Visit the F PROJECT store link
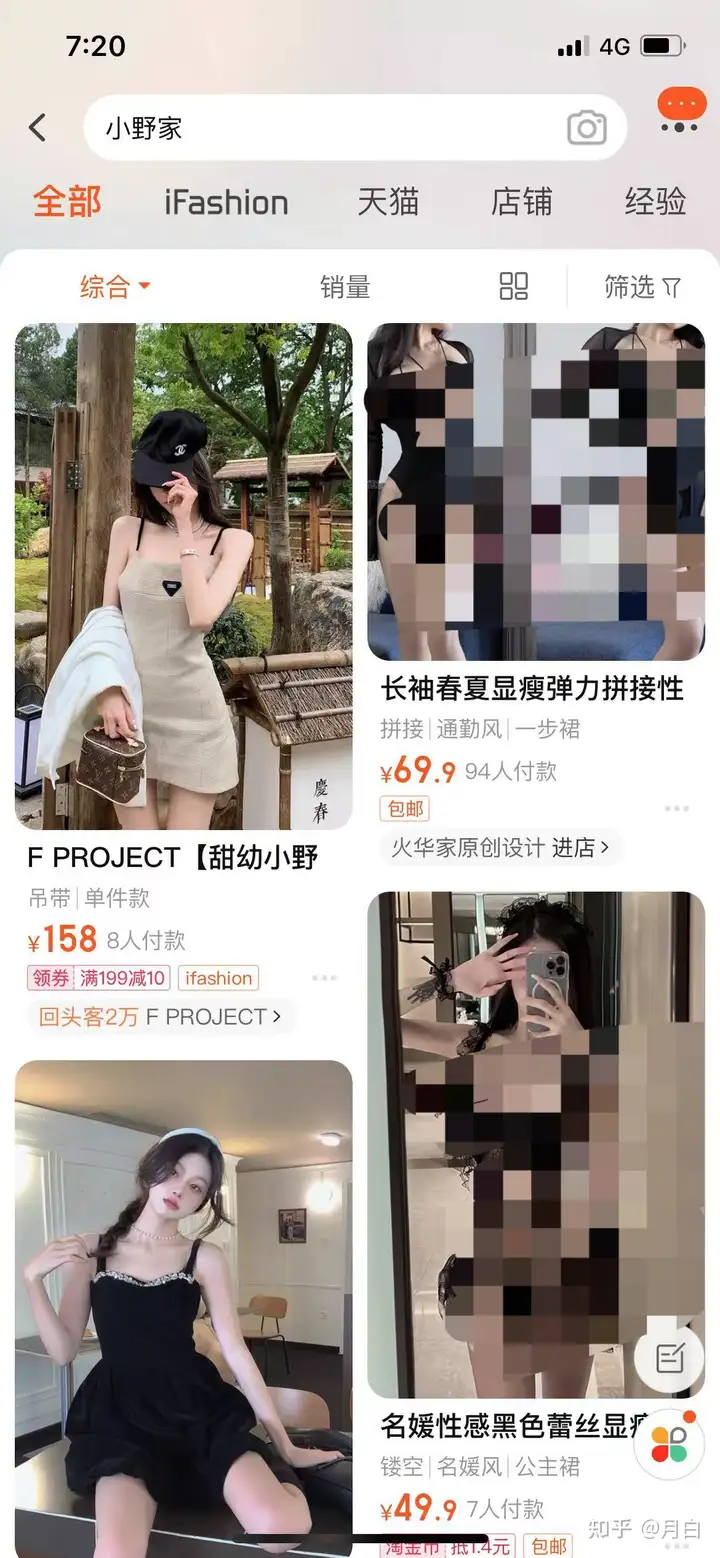Screen dimensions: 720x1558 pyautogui.click(x=161, y=1017)
